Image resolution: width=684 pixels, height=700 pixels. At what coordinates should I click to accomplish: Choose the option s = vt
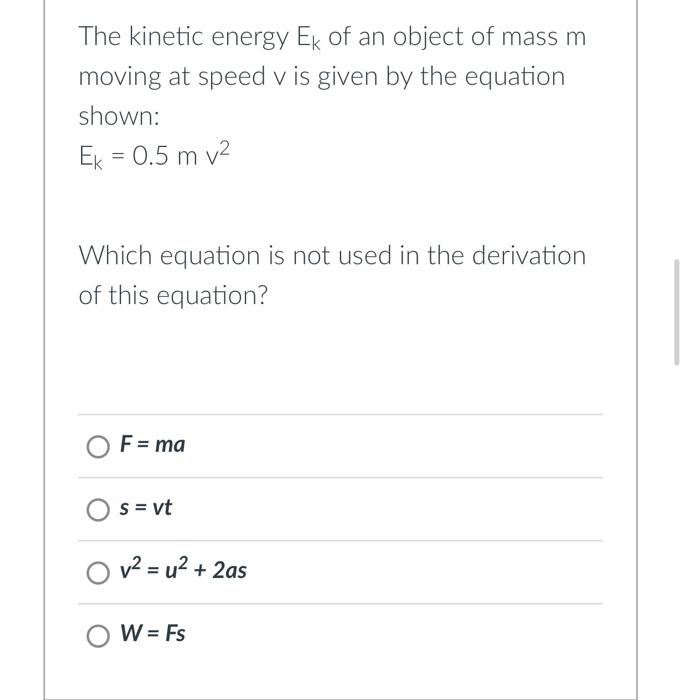[x=99, y=509]
